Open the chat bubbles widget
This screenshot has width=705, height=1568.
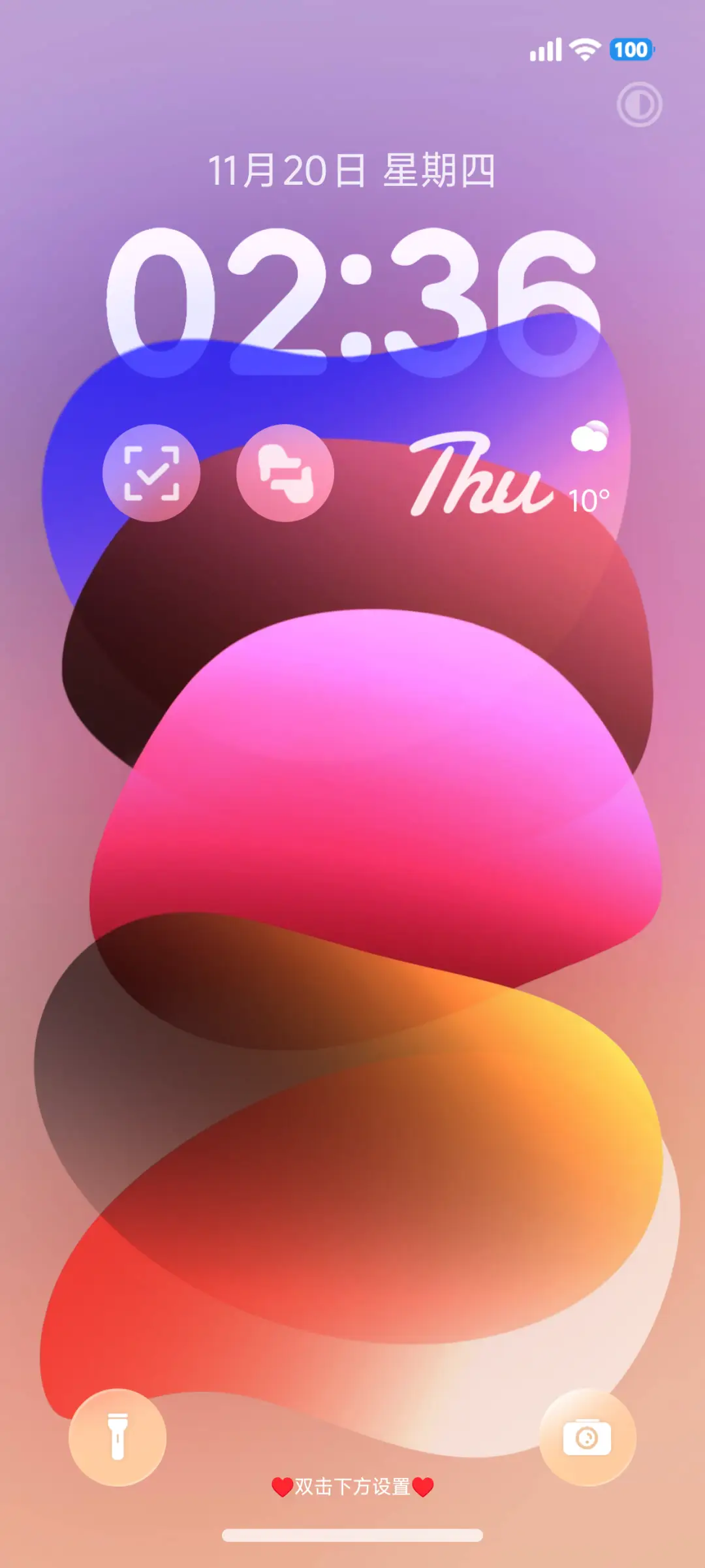point(285,473)
